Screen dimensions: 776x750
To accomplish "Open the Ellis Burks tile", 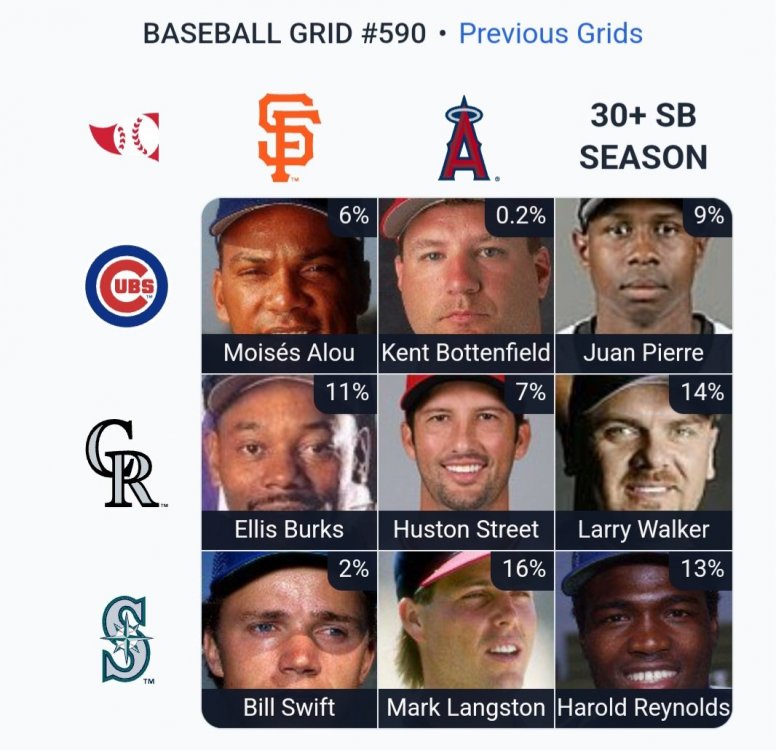I will (289, 462).
